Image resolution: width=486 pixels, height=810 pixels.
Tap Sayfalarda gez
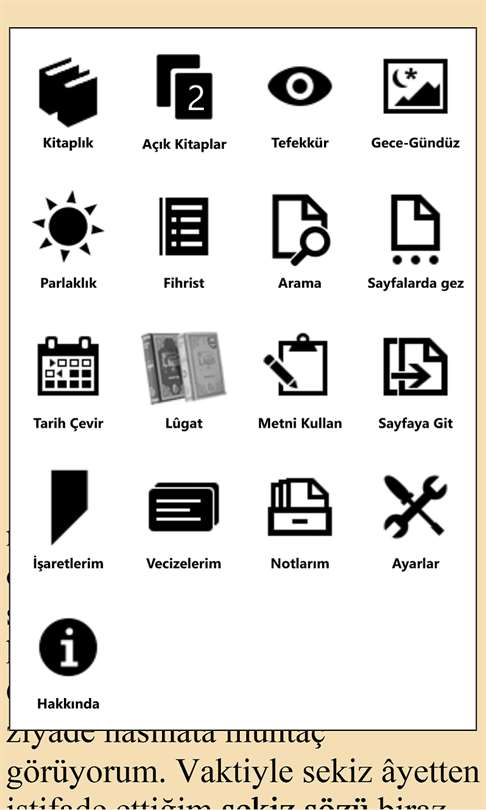click(415, 241)
